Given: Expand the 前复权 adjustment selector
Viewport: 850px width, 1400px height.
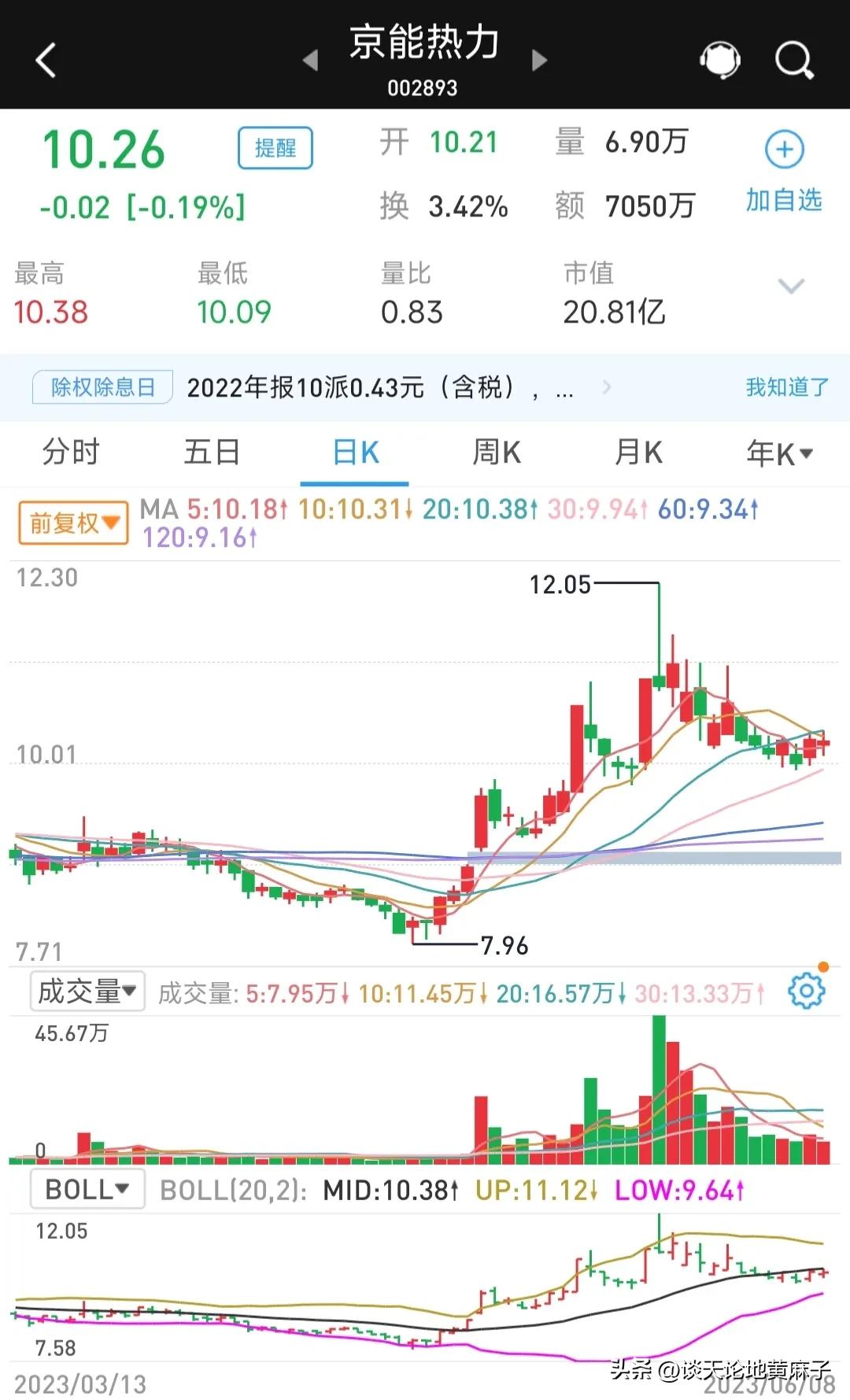Looking at the screenshot, I should [x=72, y=522].
